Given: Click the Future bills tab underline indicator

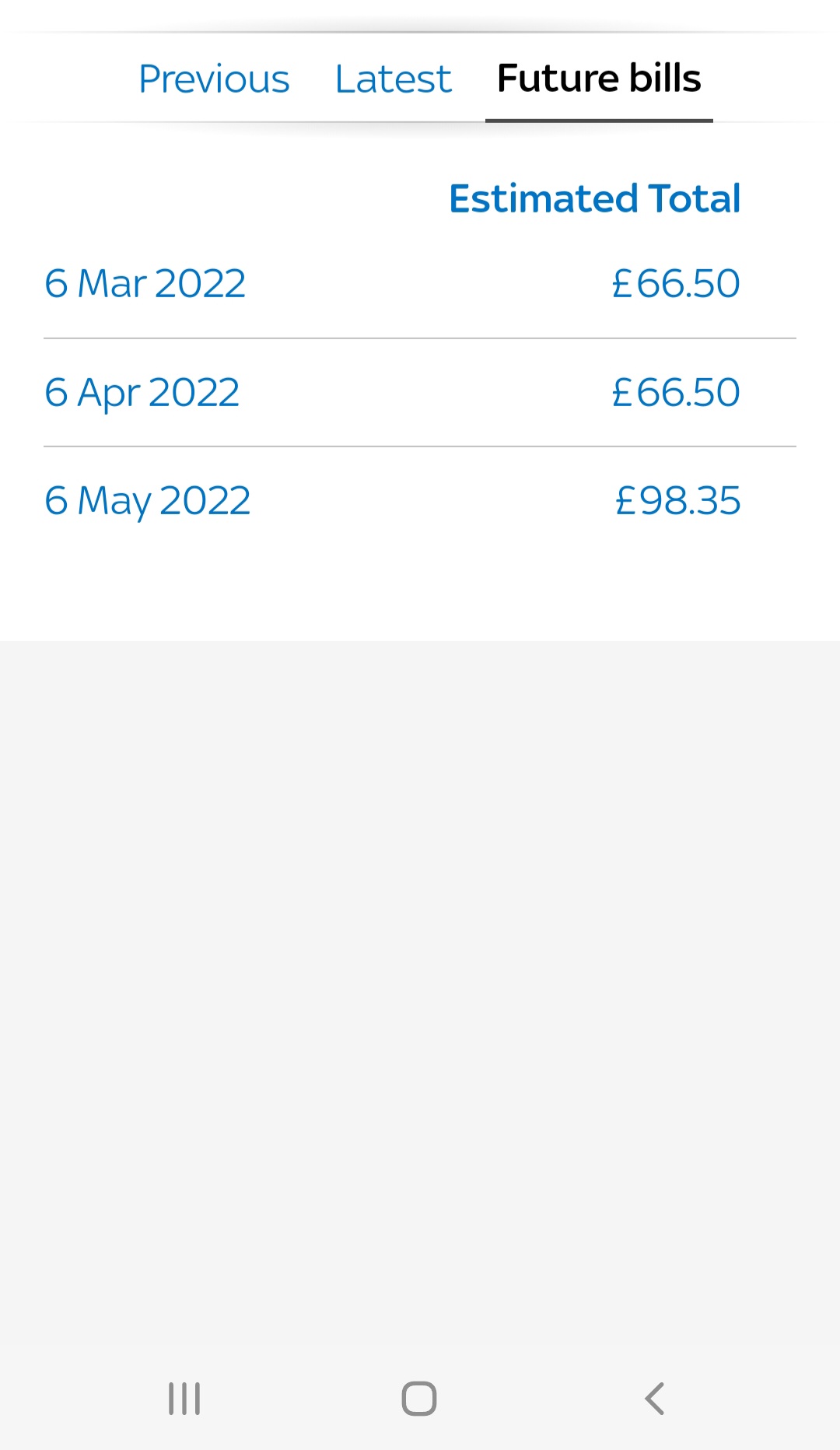Looking at the screenshot, I should 599,121.
